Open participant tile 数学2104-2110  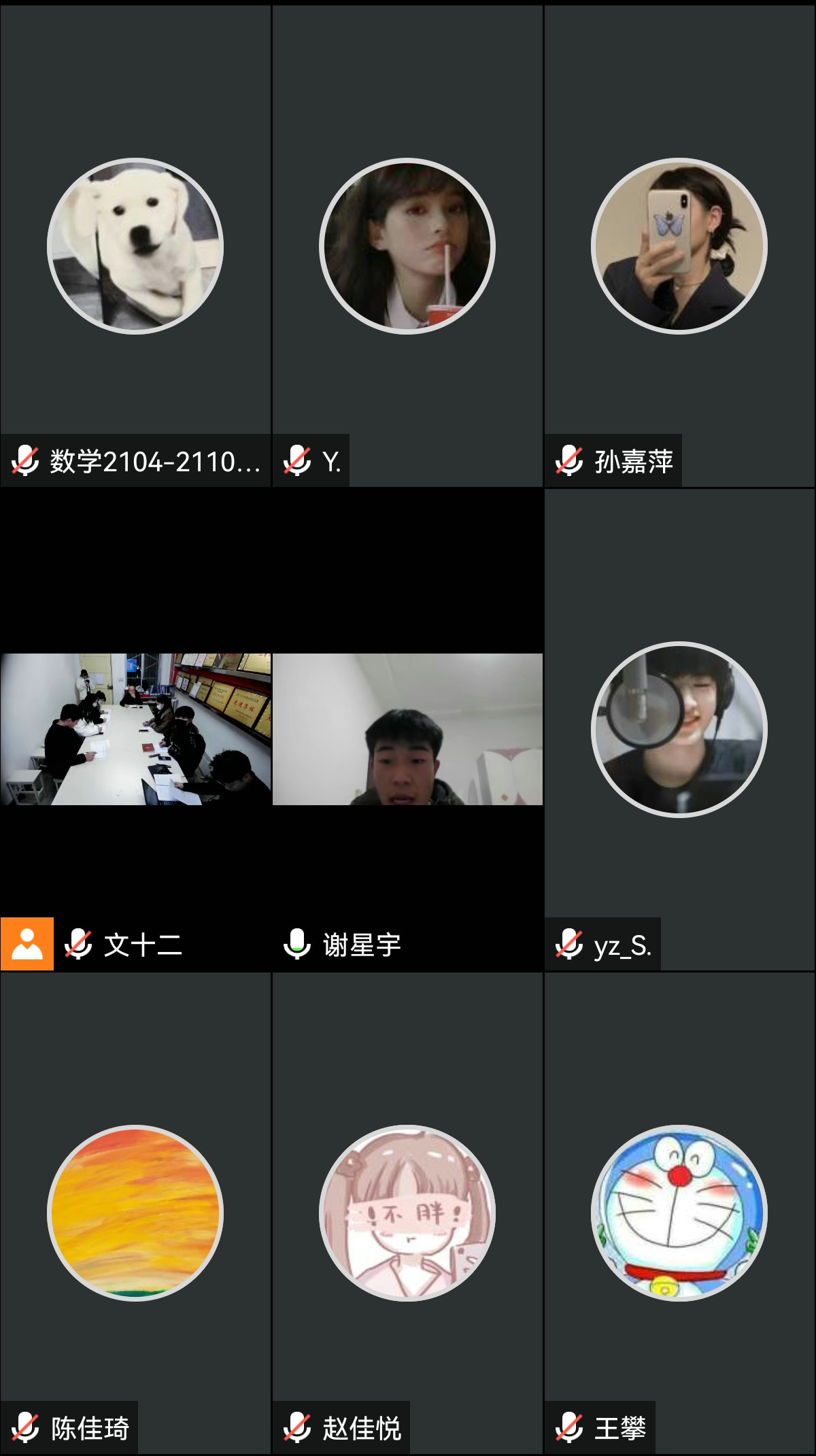point(135,246)
